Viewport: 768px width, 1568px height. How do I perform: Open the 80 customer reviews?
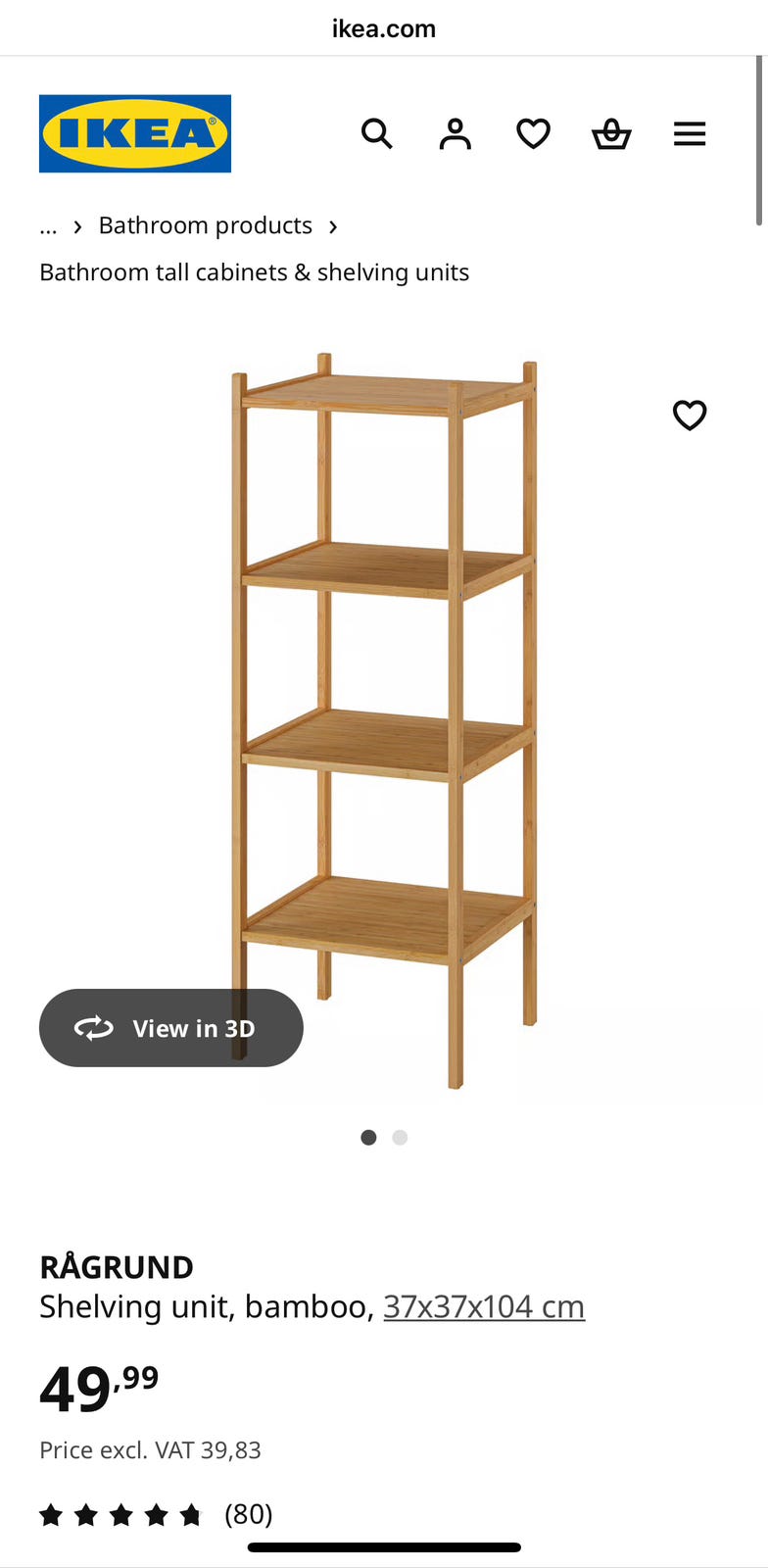(x=248, y=1515)
